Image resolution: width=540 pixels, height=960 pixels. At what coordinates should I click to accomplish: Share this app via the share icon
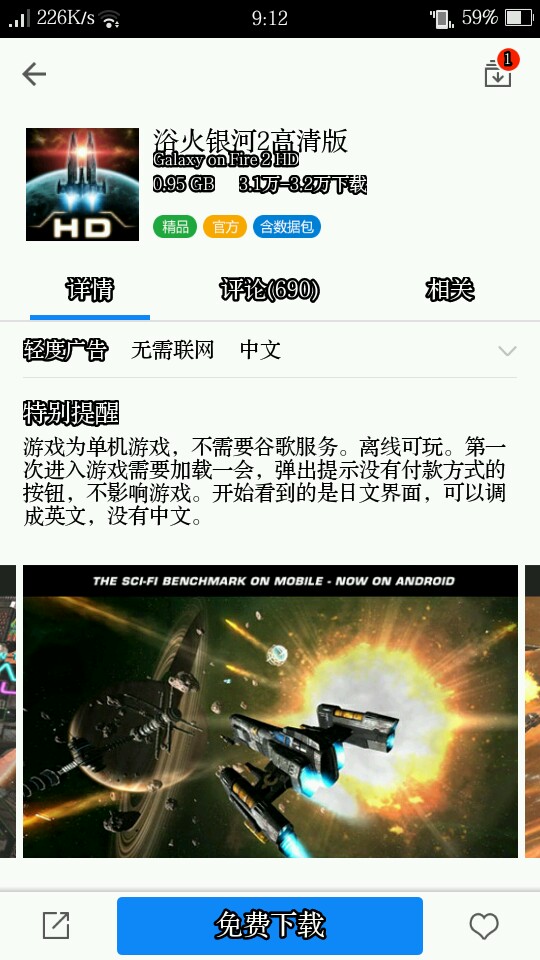click(x=56, y=925)
